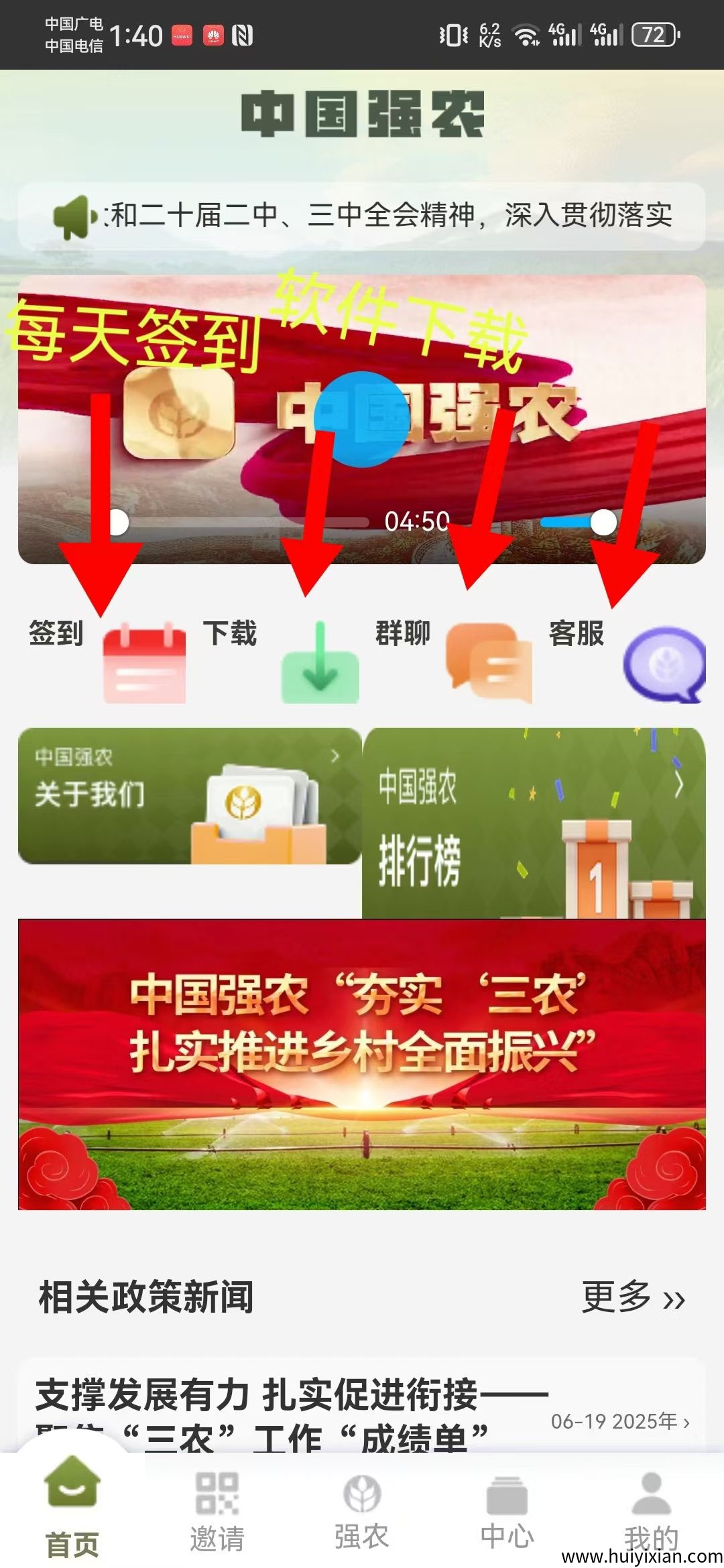Go to the 我的 tab

point(650,1511)
